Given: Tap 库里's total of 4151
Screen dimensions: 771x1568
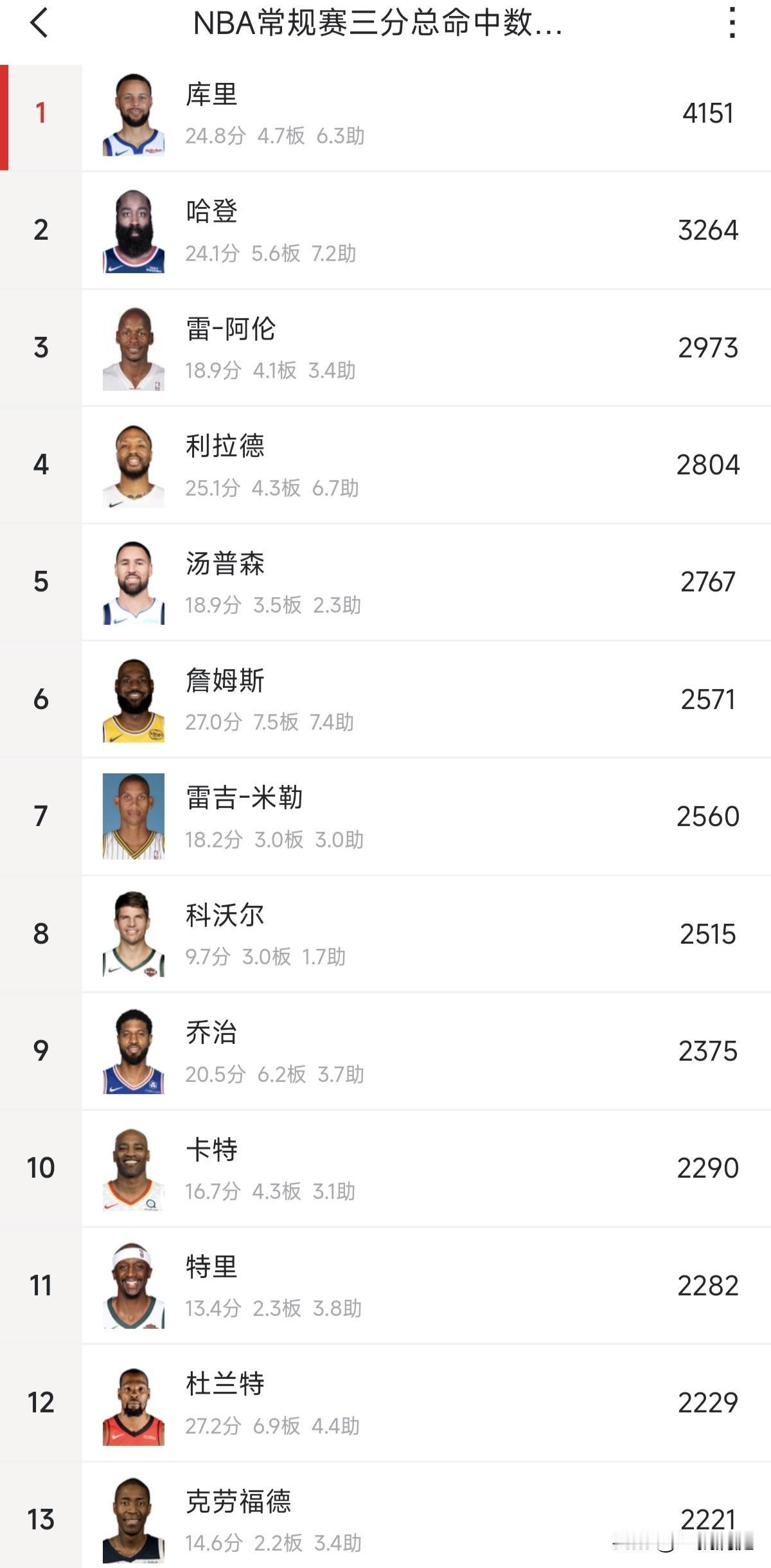Looking at the screenshot, I should 707,114.
